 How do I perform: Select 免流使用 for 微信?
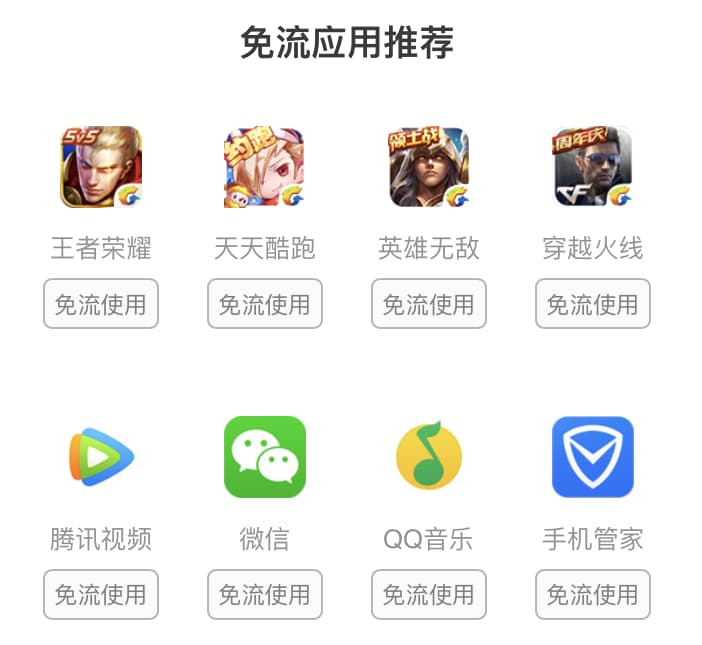coord(265,594)
